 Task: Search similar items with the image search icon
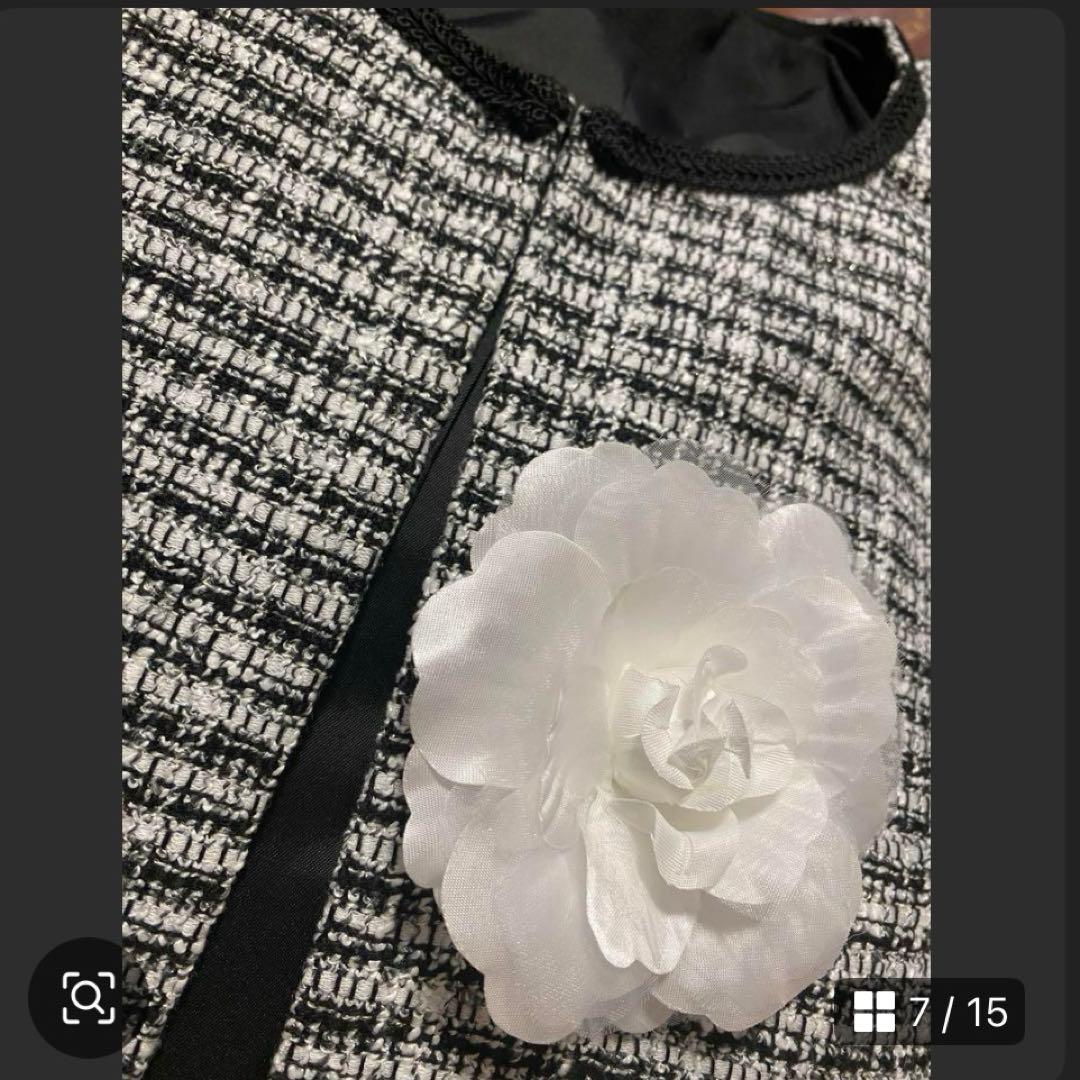coord(88,996)
